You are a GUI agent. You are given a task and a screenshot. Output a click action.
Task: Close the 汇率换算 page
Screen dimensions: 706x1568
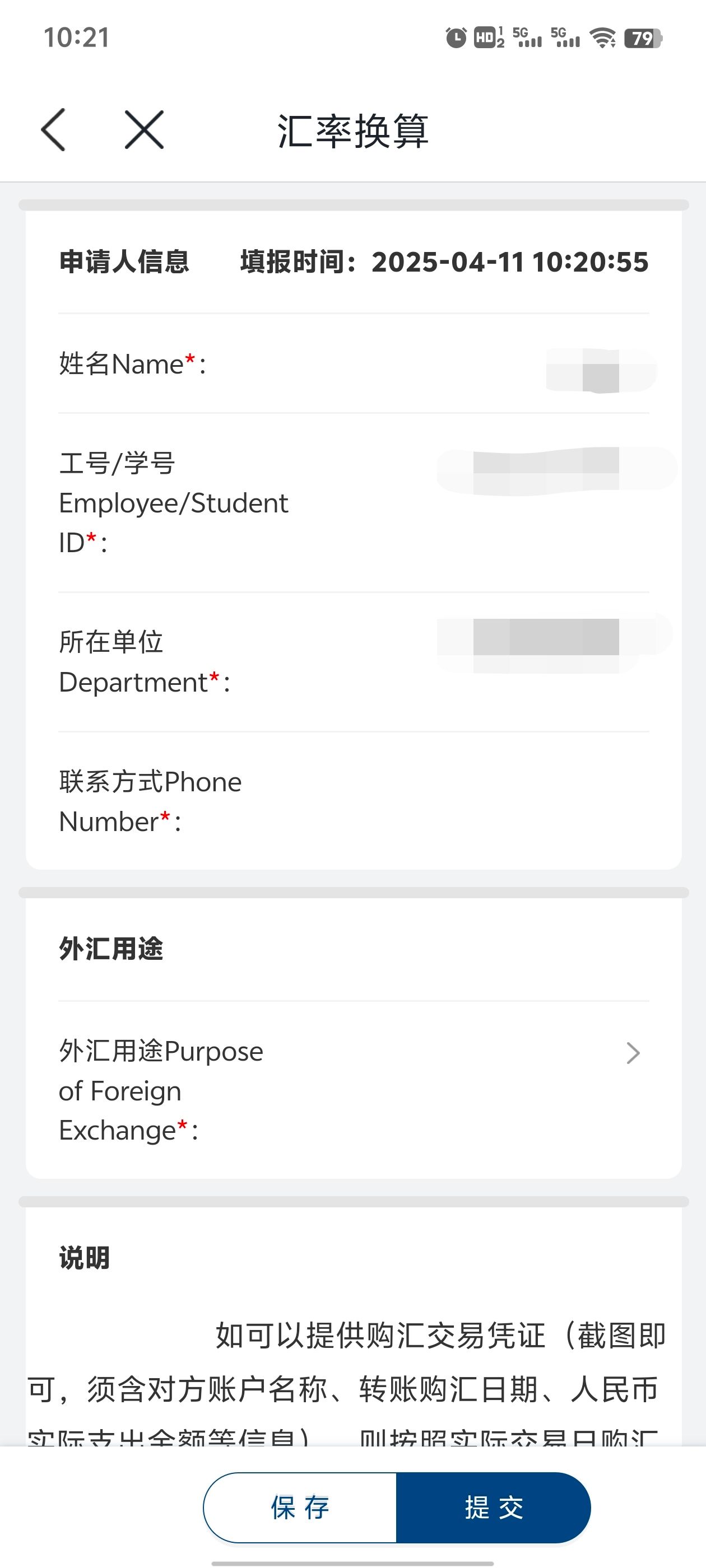tap(145, 130)
